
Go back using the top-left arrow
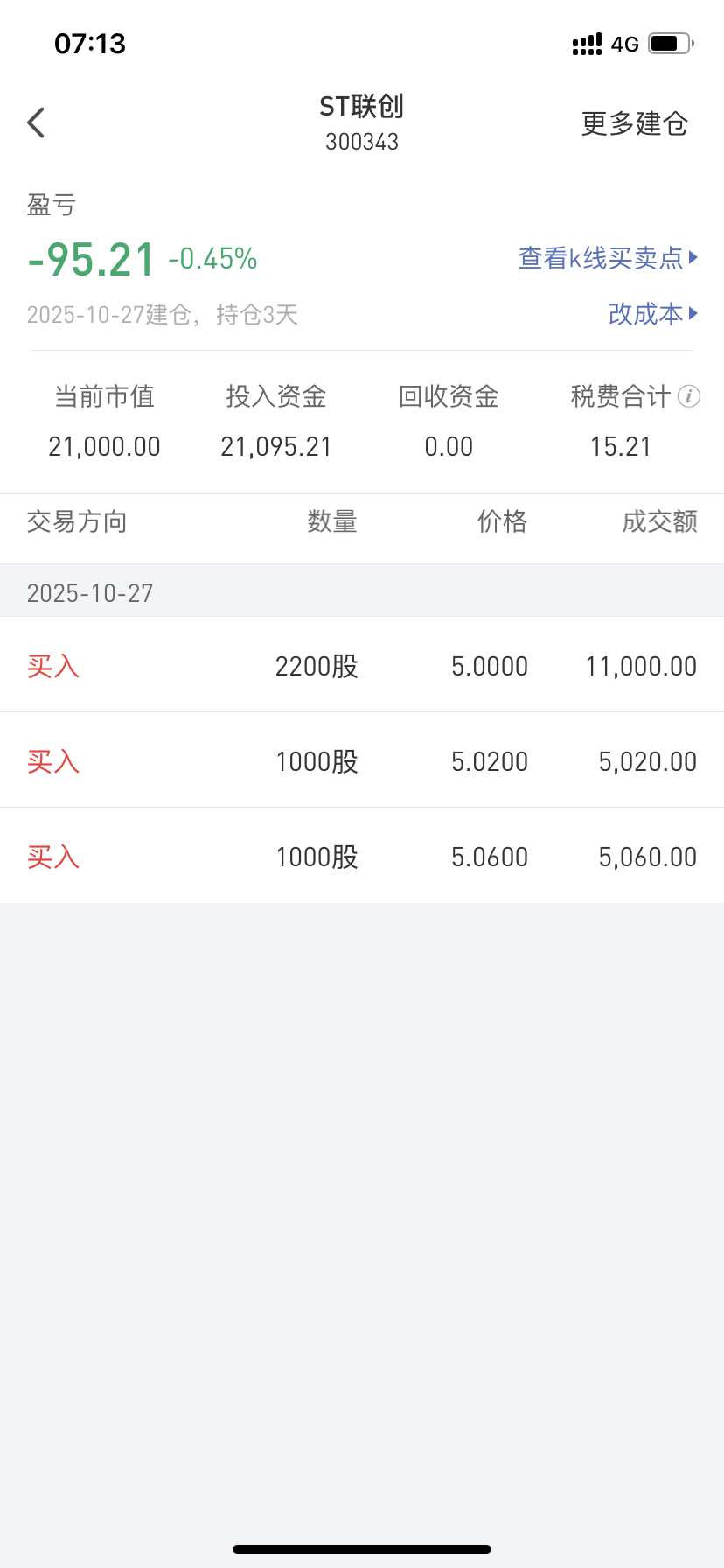tap(36, 122)
